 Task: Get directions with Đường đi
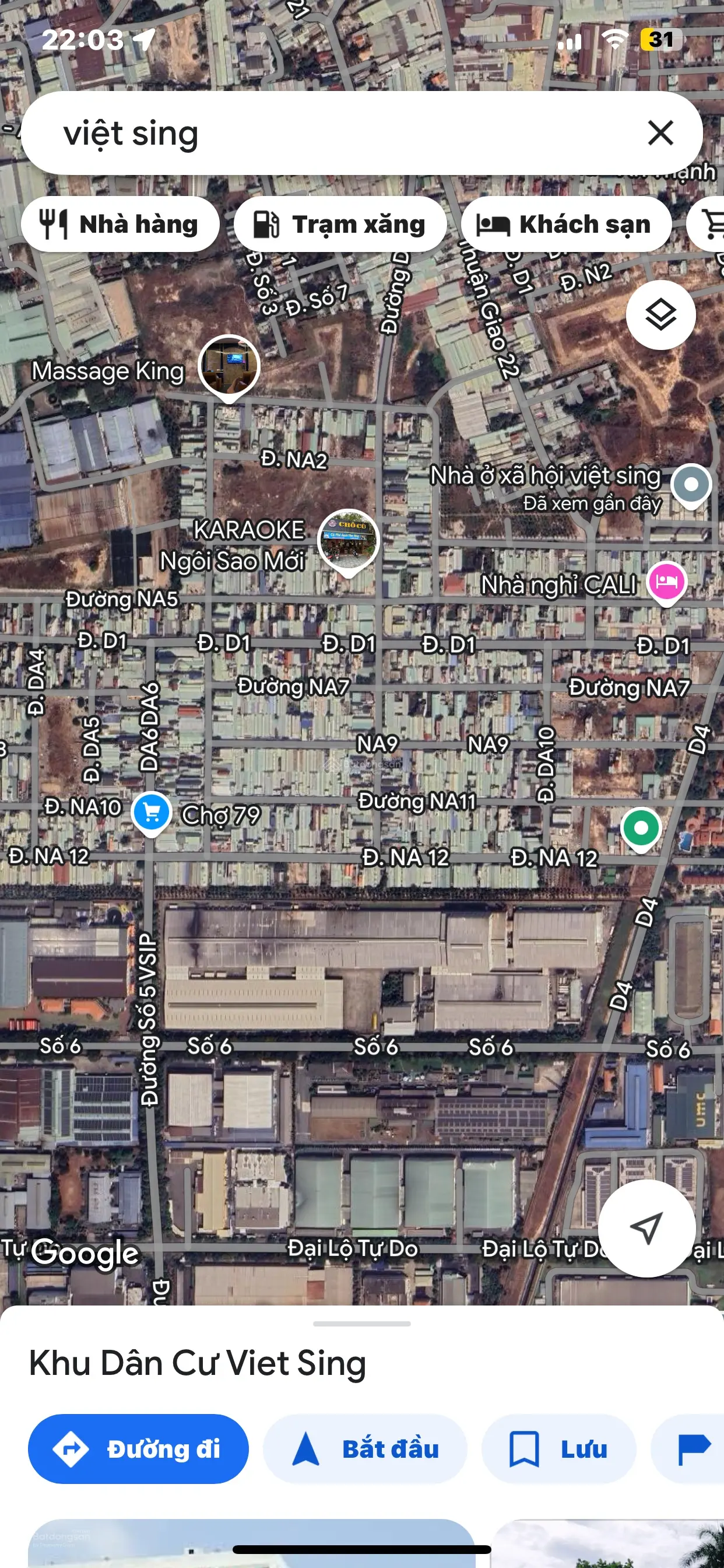[138, 1448]
